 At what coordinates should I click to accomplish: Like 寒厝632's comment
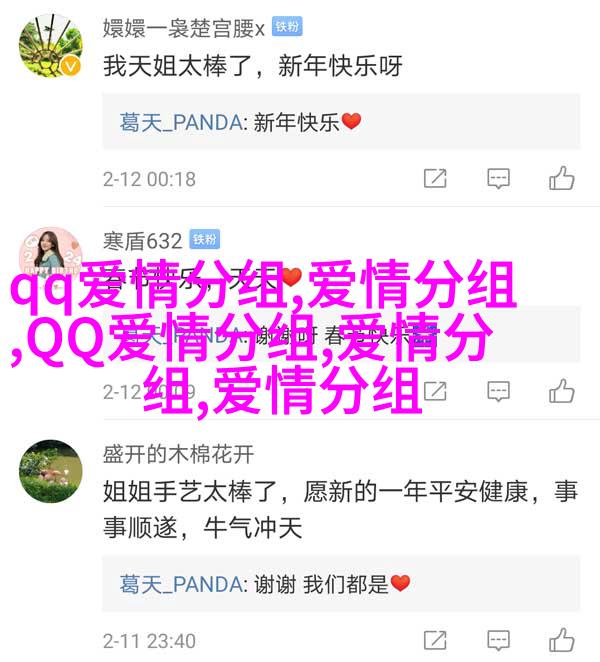tap(561, 391)
